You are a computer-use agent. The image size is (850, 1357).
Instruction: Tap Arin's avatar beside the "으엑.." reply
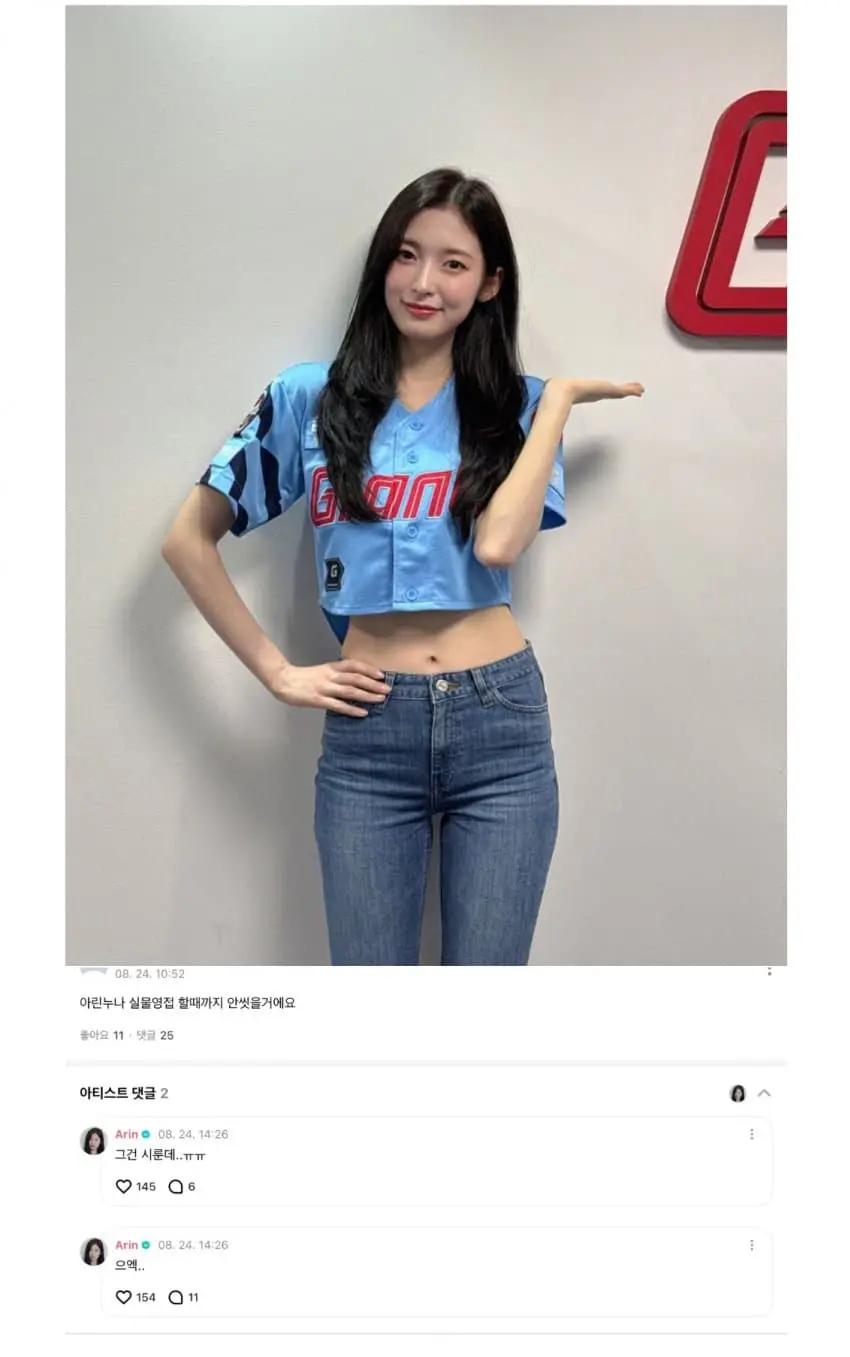[93, 1251]
